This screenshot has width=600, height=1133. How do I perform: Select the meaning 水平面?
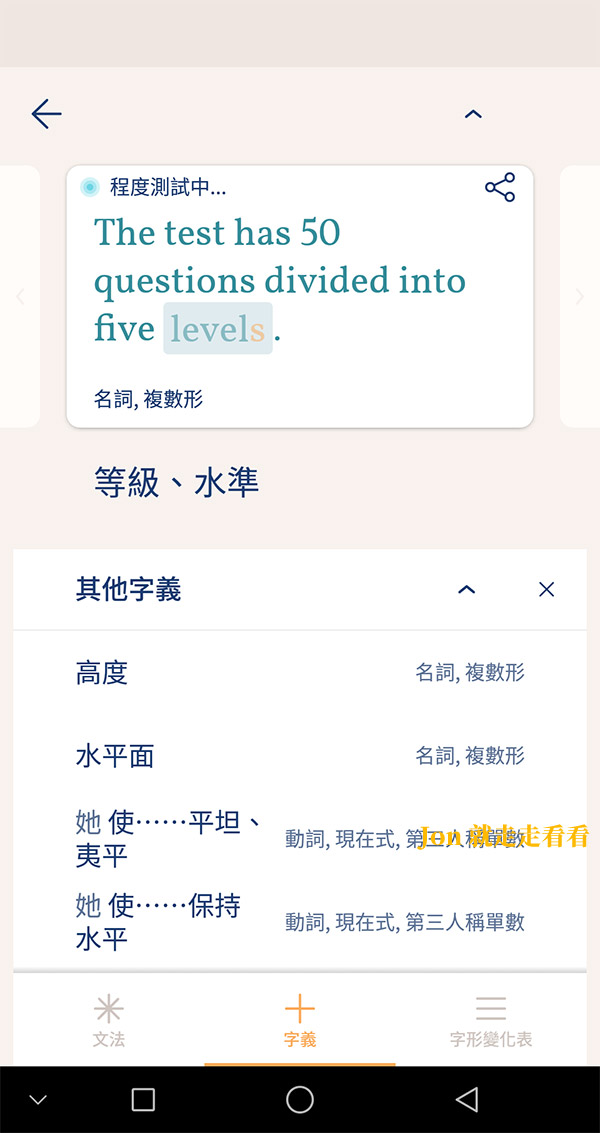pos(300,757)
